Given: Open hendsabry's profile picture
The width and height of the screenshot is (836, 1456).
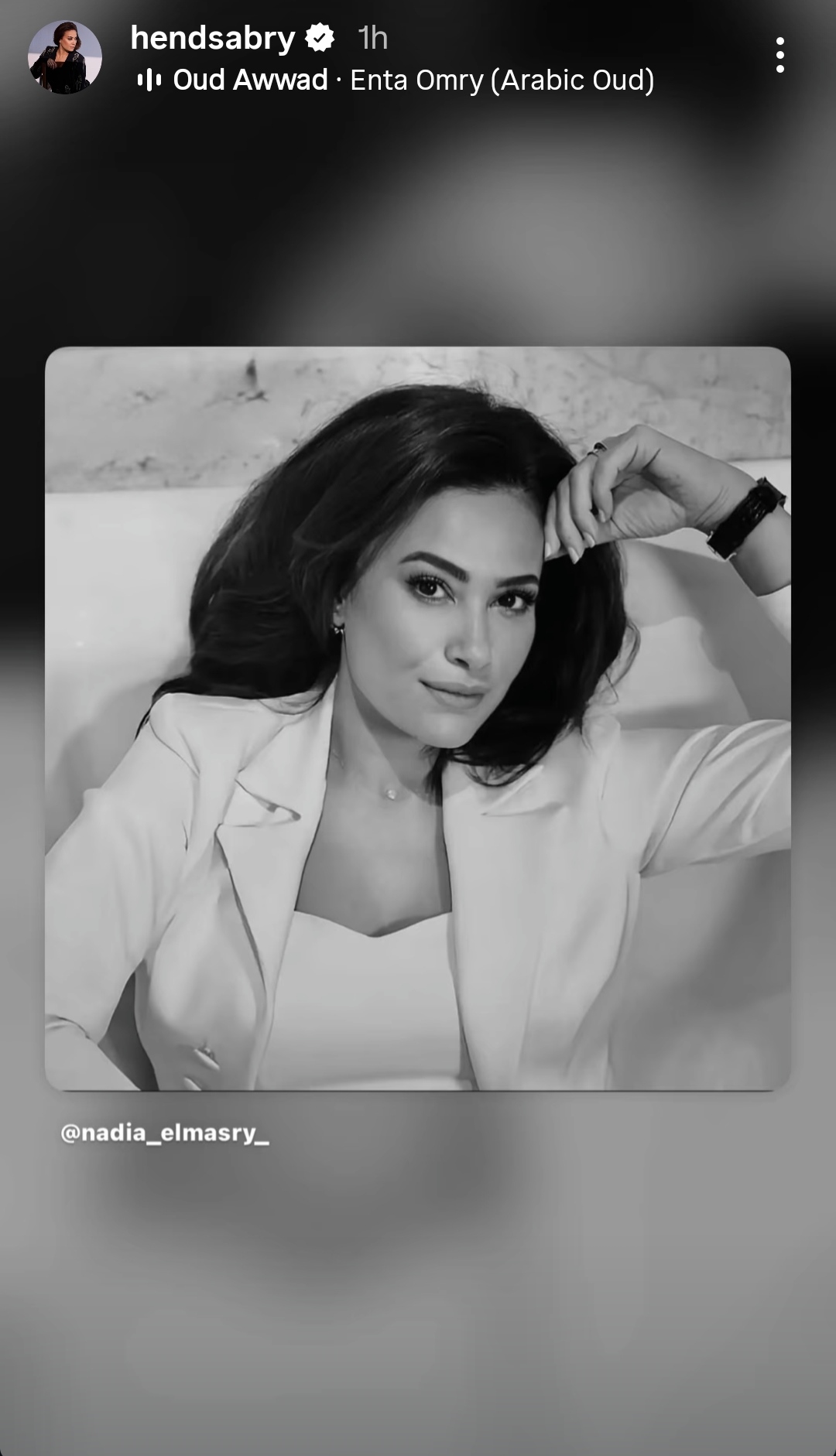Looking at the screenshot, I should 65,57.
